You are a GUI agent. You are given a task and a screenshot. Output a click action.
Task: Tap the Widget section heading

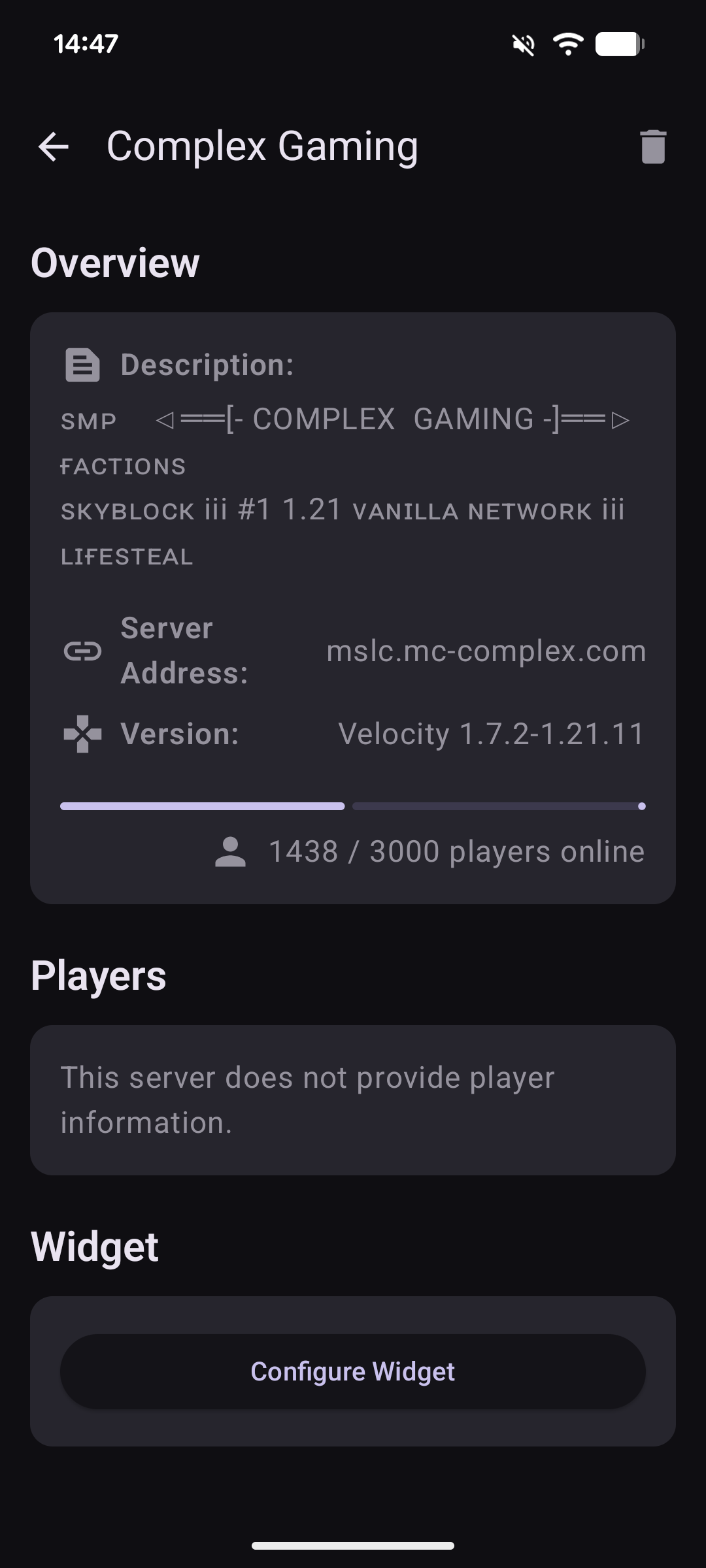point(95,1245)
